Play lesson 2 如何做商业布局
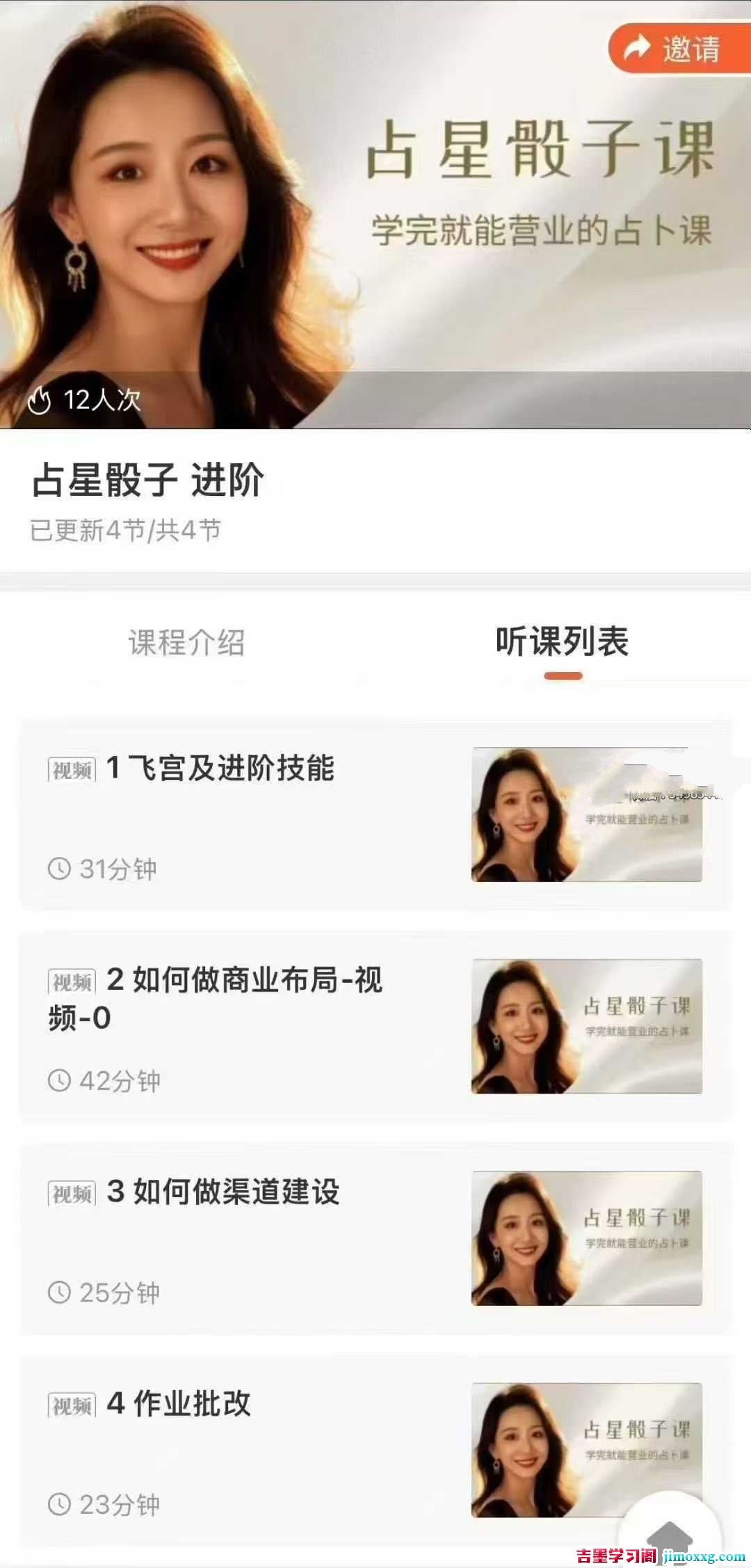This screenshot has width=751, height=1568. pos(243,981)
